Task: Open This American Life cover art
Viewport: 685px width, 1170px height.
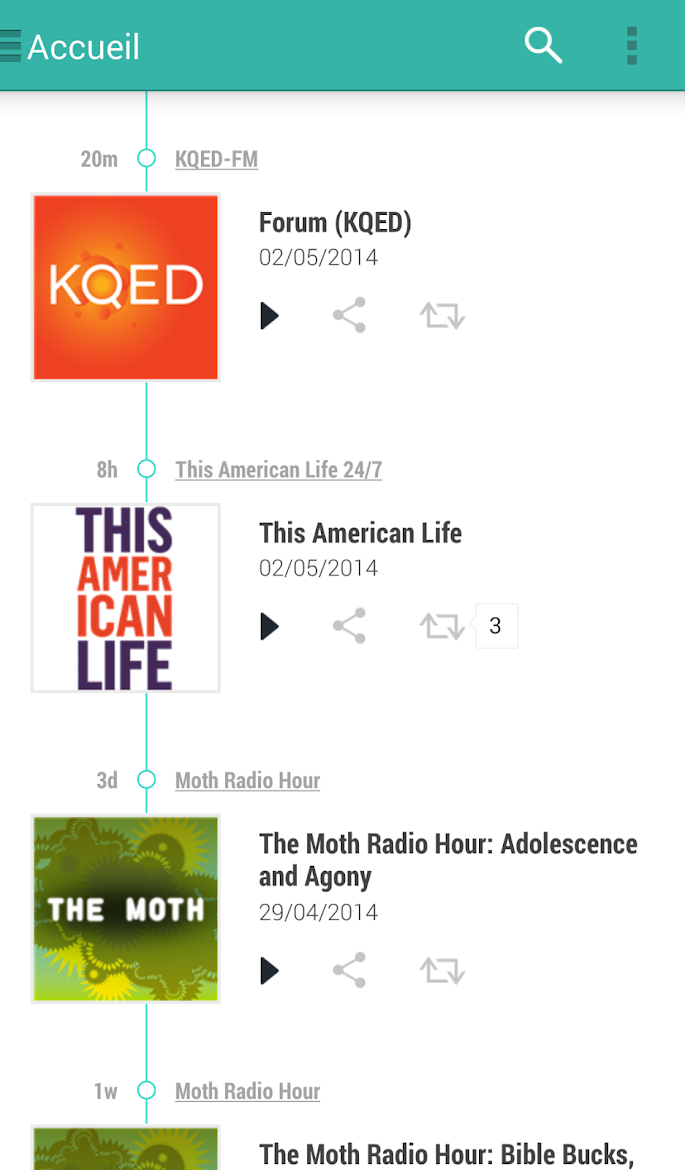Action: click(x=126, y=598)
